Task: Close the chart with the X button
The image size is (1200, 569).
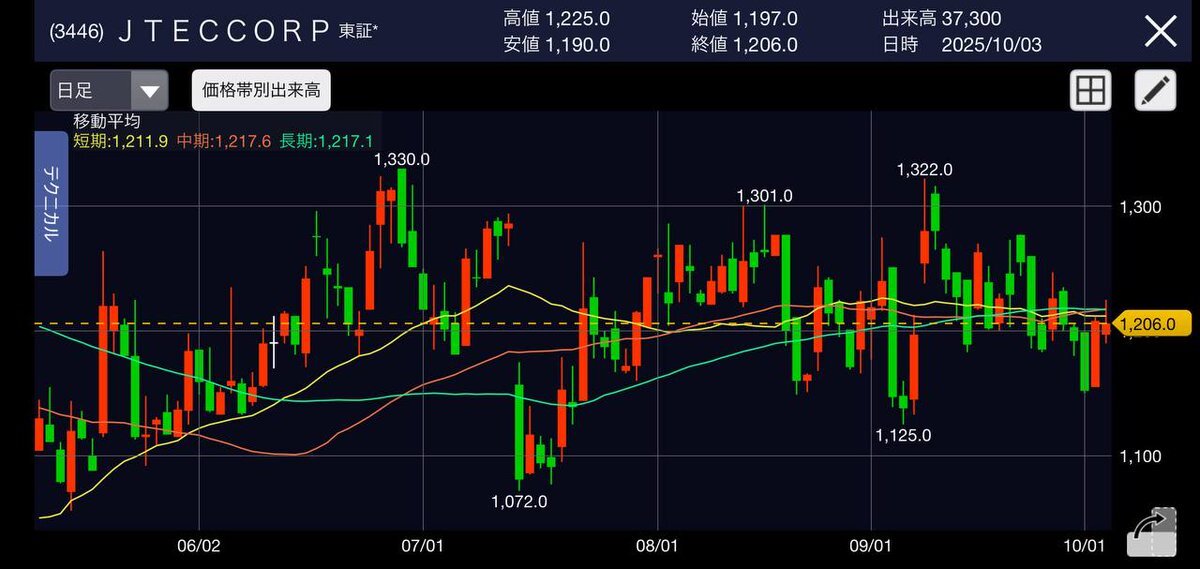Action: coord(1160,31)
